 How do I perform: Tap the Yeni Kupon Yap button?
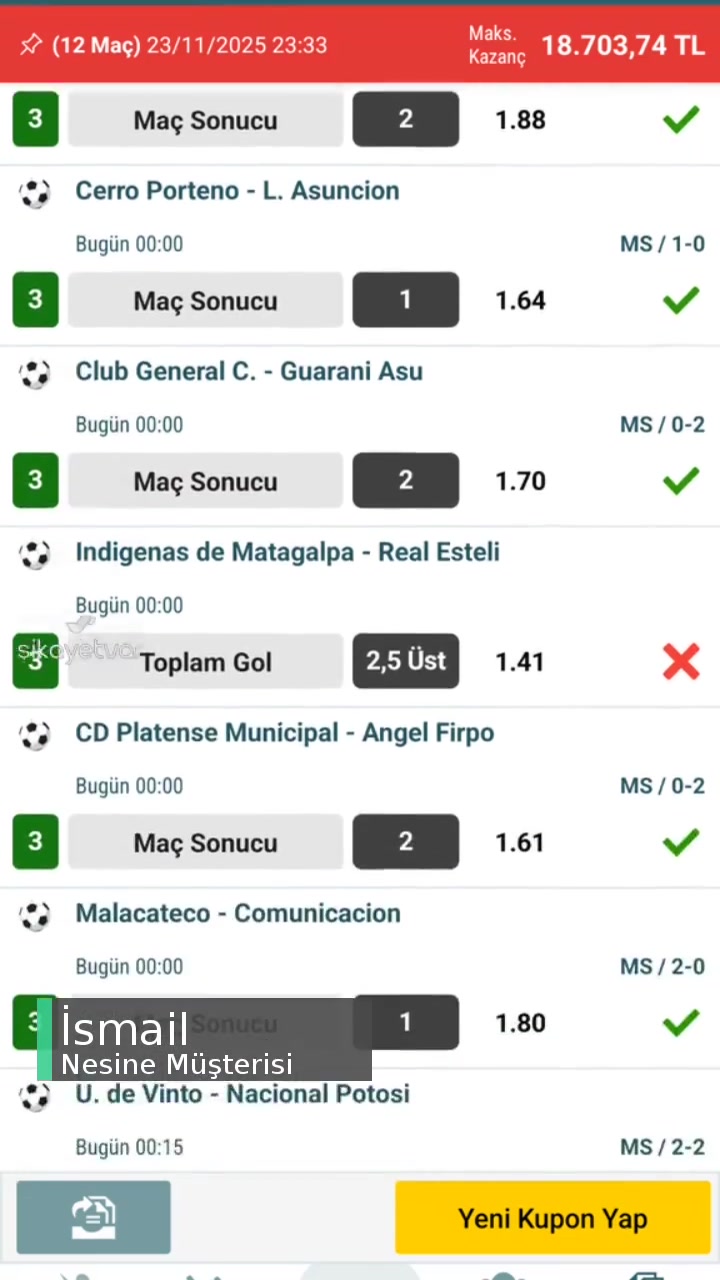(x=552, y=1218)
